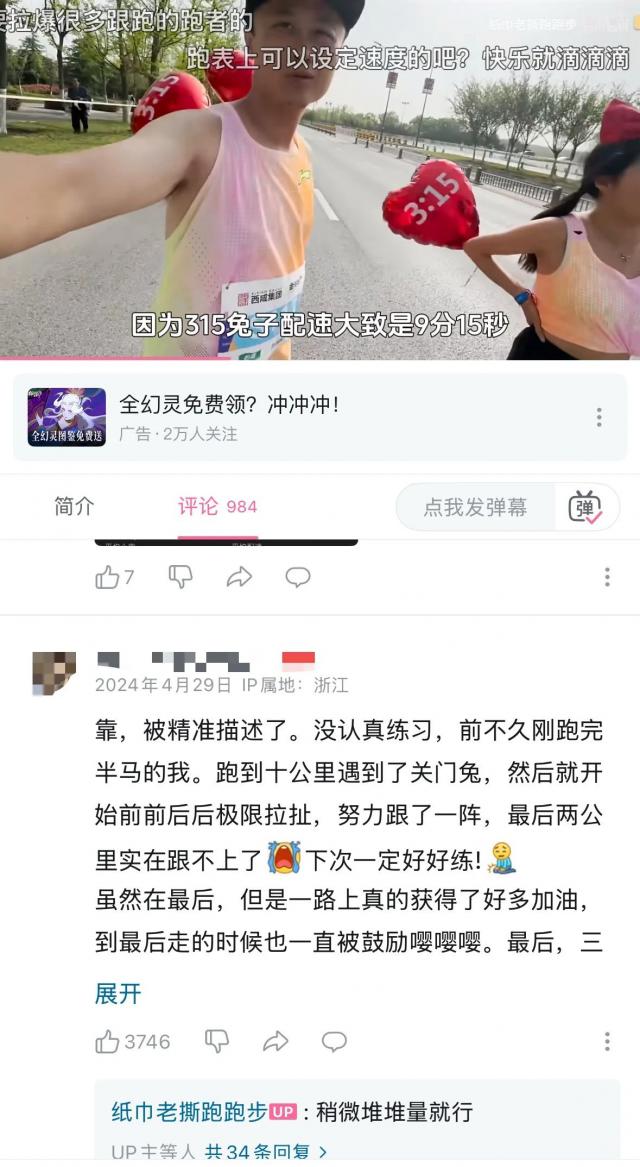Reply to the comment with 3746 likes
This screenshot has width=640, height=1167.
pos(334,1042)
